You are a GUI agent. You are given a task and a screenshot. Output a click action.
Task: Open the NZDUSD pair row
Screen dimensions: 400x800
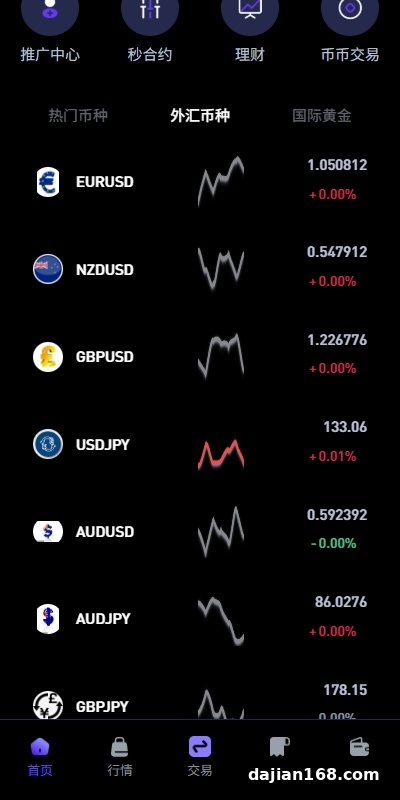[x=200, y=269]
